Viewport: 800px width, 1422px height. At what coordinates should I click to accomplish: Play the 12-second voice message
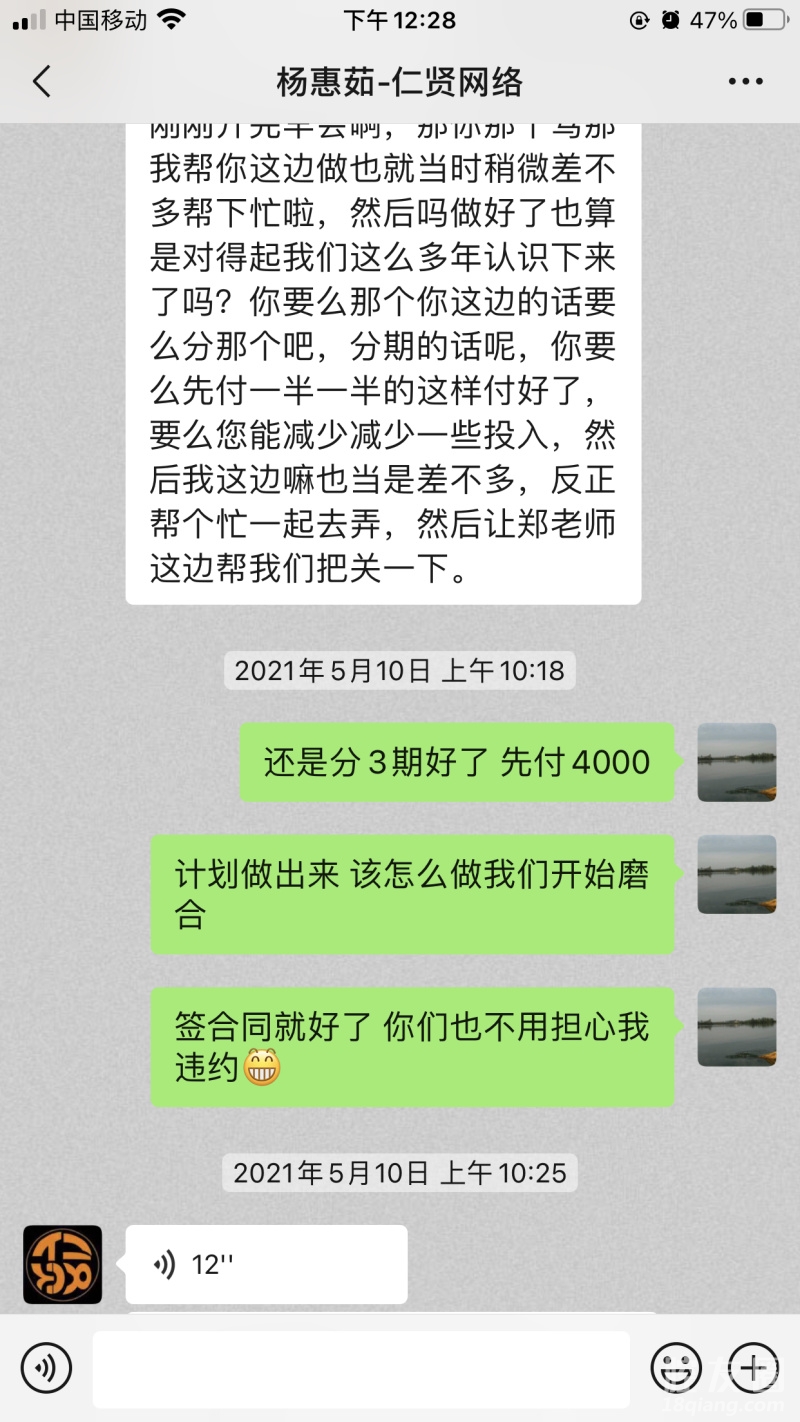(x=266, y=1265)
